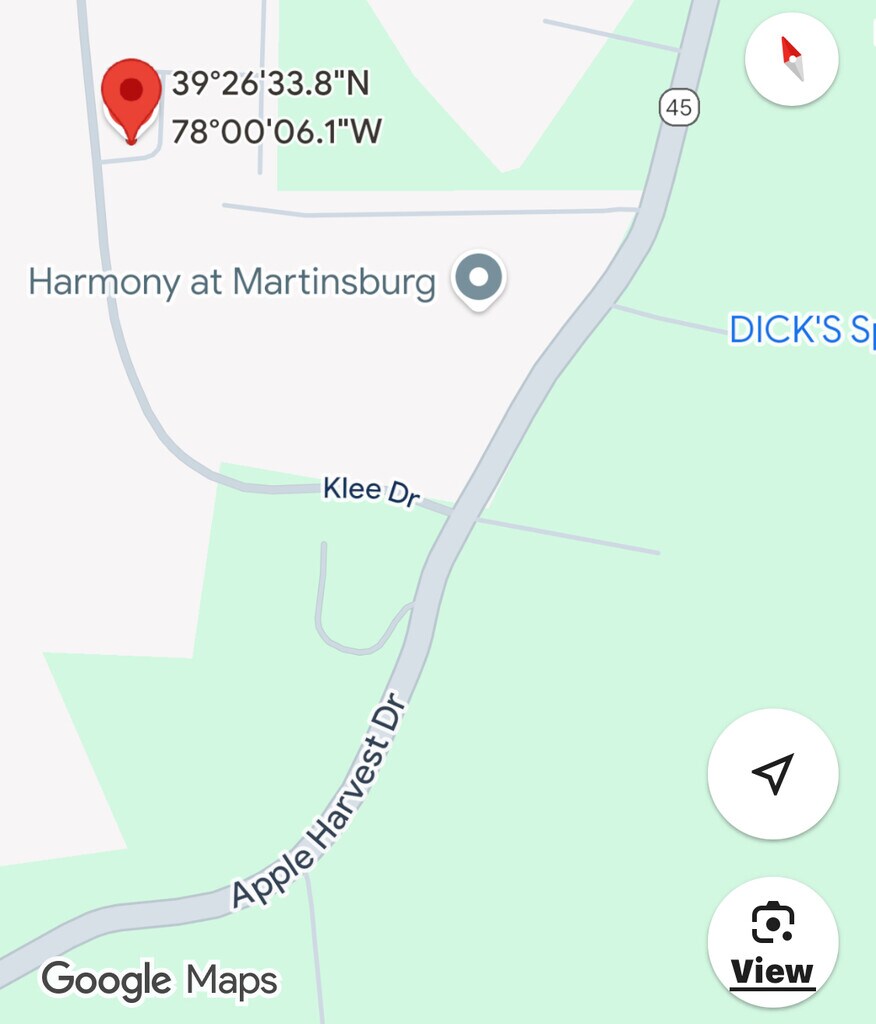Image resolution: width=876 pixels, height=1024 pixels.
Task: Center the map on my current location
Action: point(772,773)
